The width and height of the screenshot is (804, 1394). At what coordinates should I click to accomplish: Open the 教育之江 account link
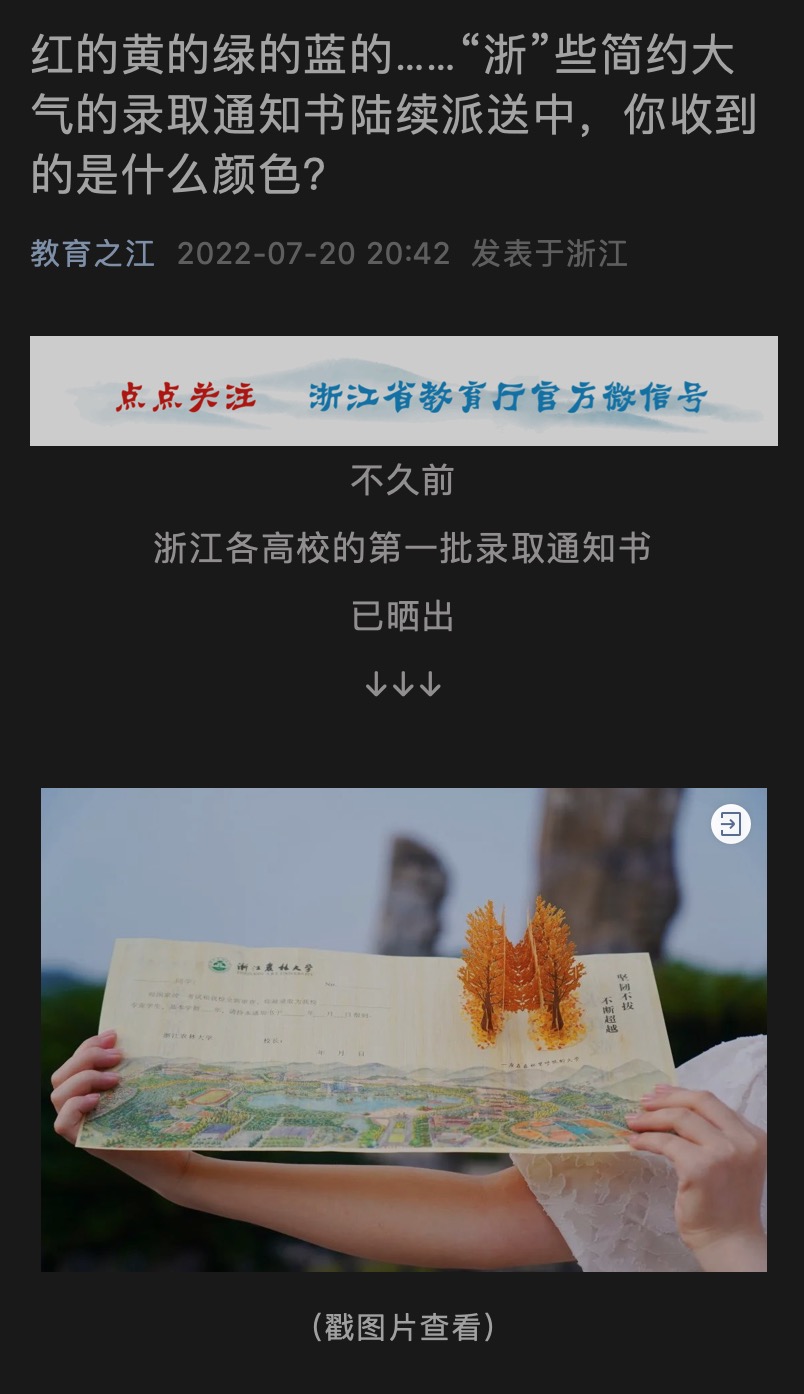[92, 253]
